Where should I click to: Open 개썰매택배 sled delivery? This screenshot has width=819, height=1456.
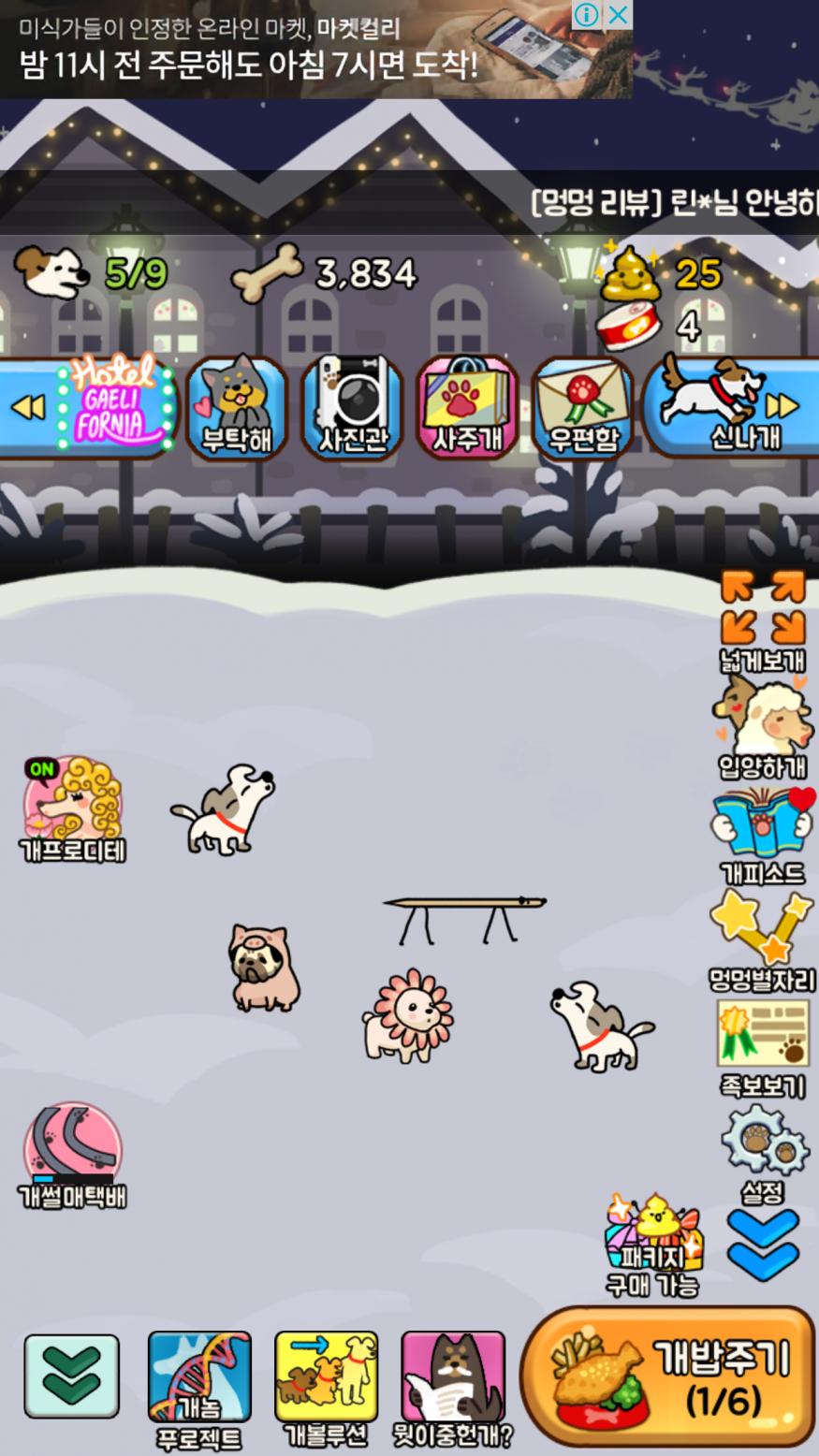click(x=73, y=1153)
